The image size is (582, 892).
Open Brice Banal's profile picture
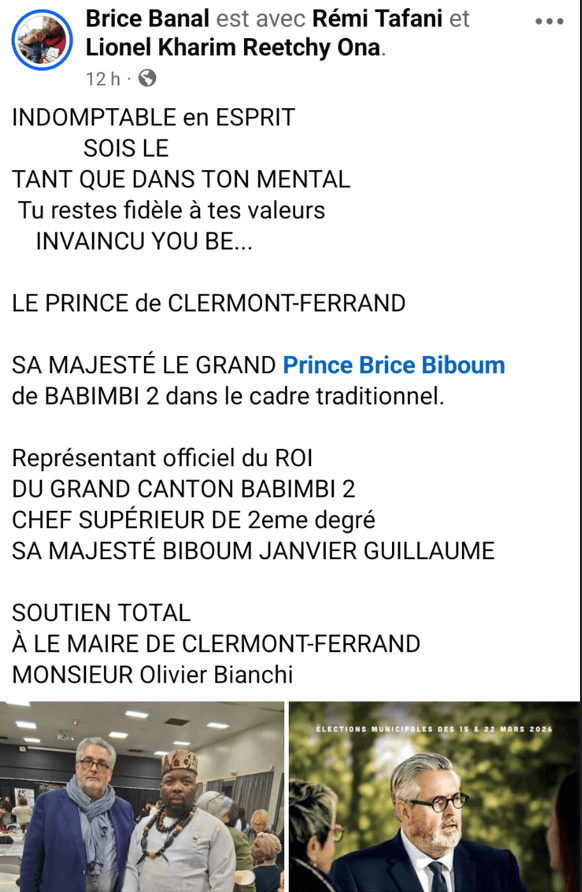(42, 40)
